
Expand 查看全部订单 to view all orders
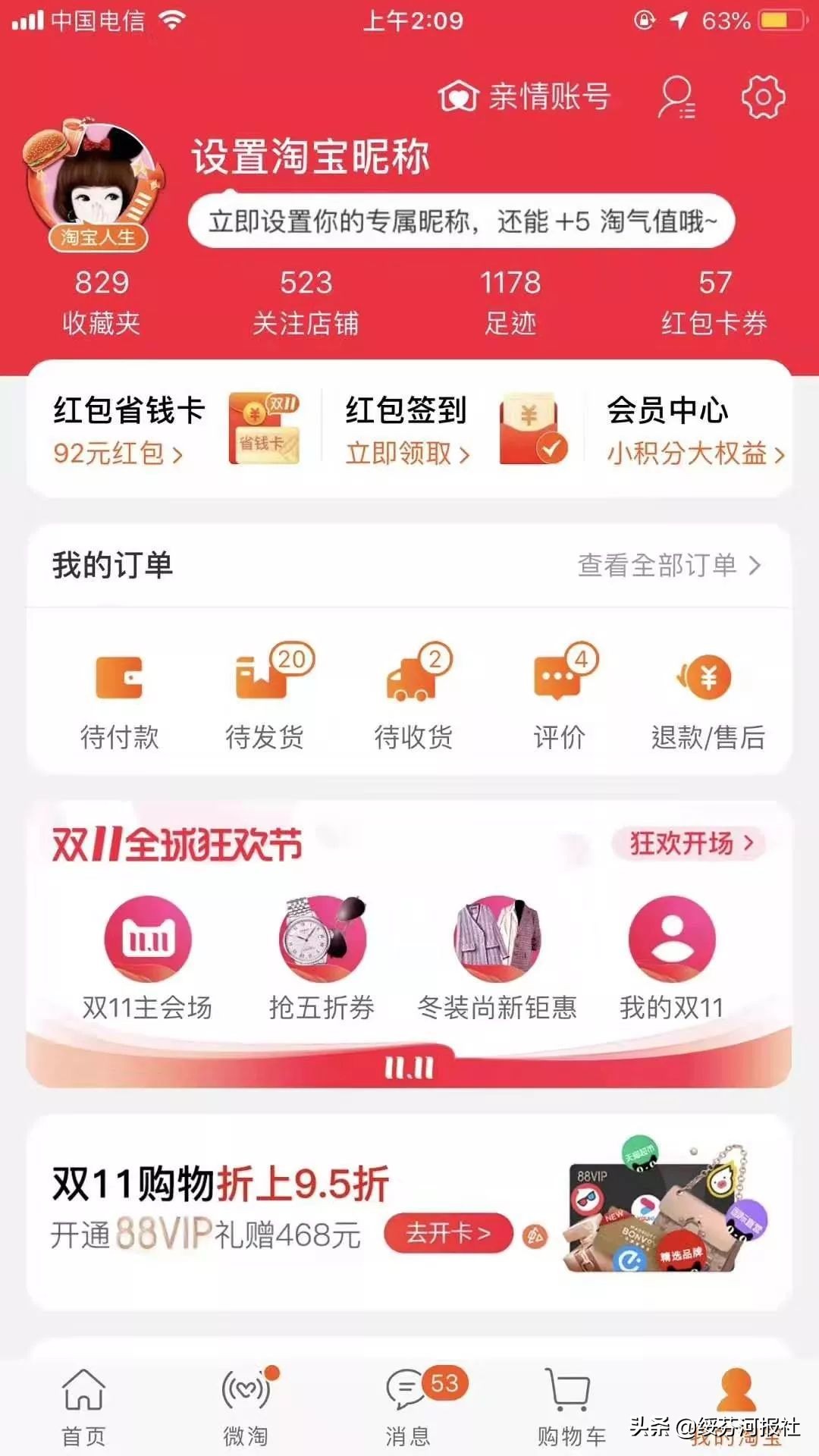pyautogui.click(x=667, y=566)
